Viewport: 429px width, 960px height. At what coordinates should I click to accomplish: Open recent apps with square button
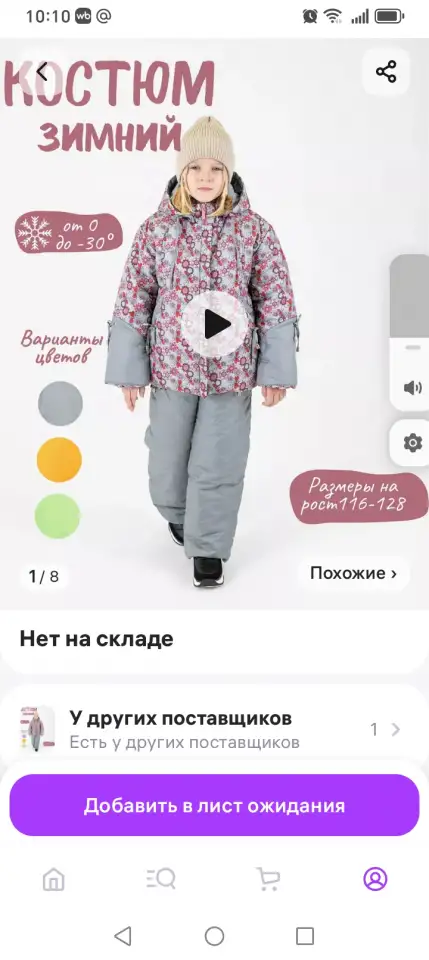pos(305,936)
